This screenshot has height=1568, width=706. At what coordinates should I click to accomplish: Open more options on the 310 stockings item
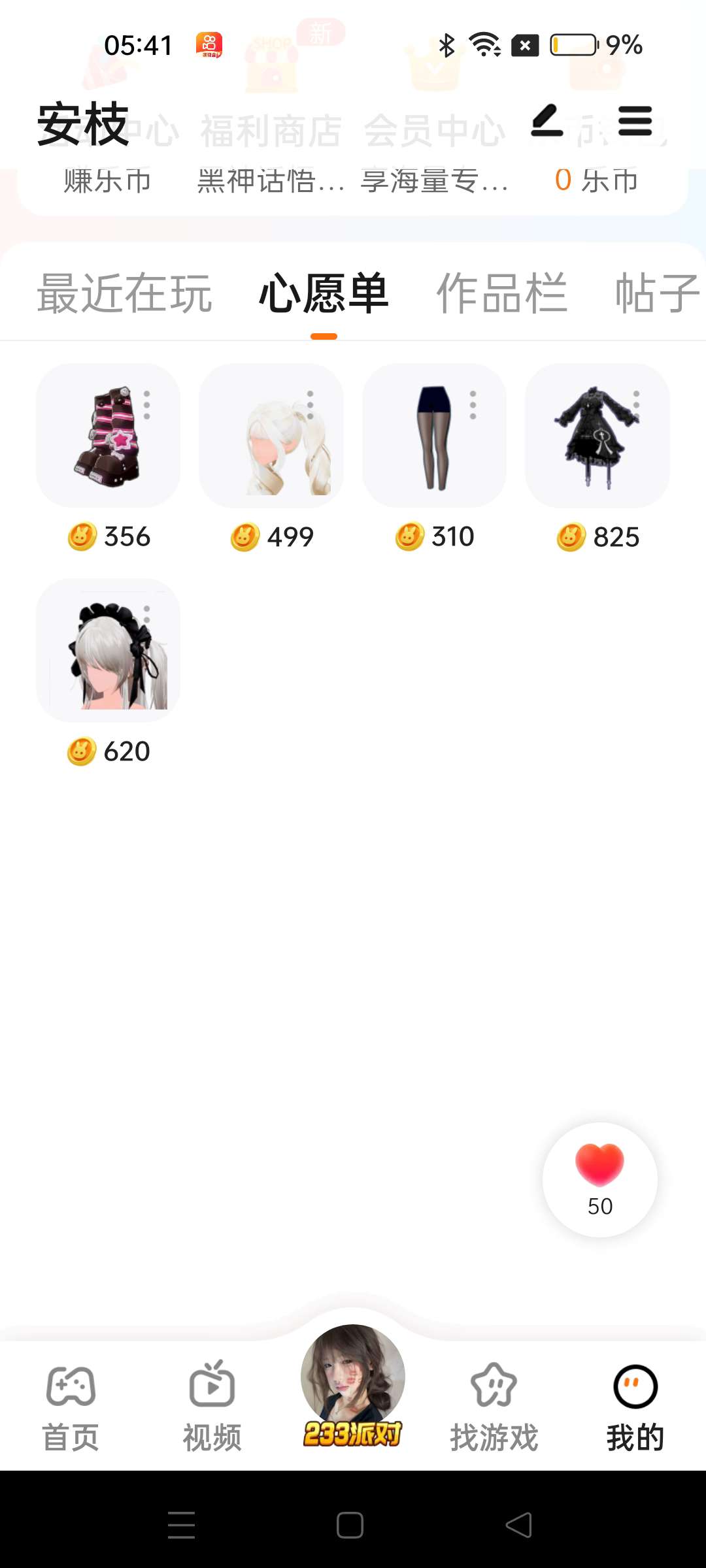[x=473, y=405]
